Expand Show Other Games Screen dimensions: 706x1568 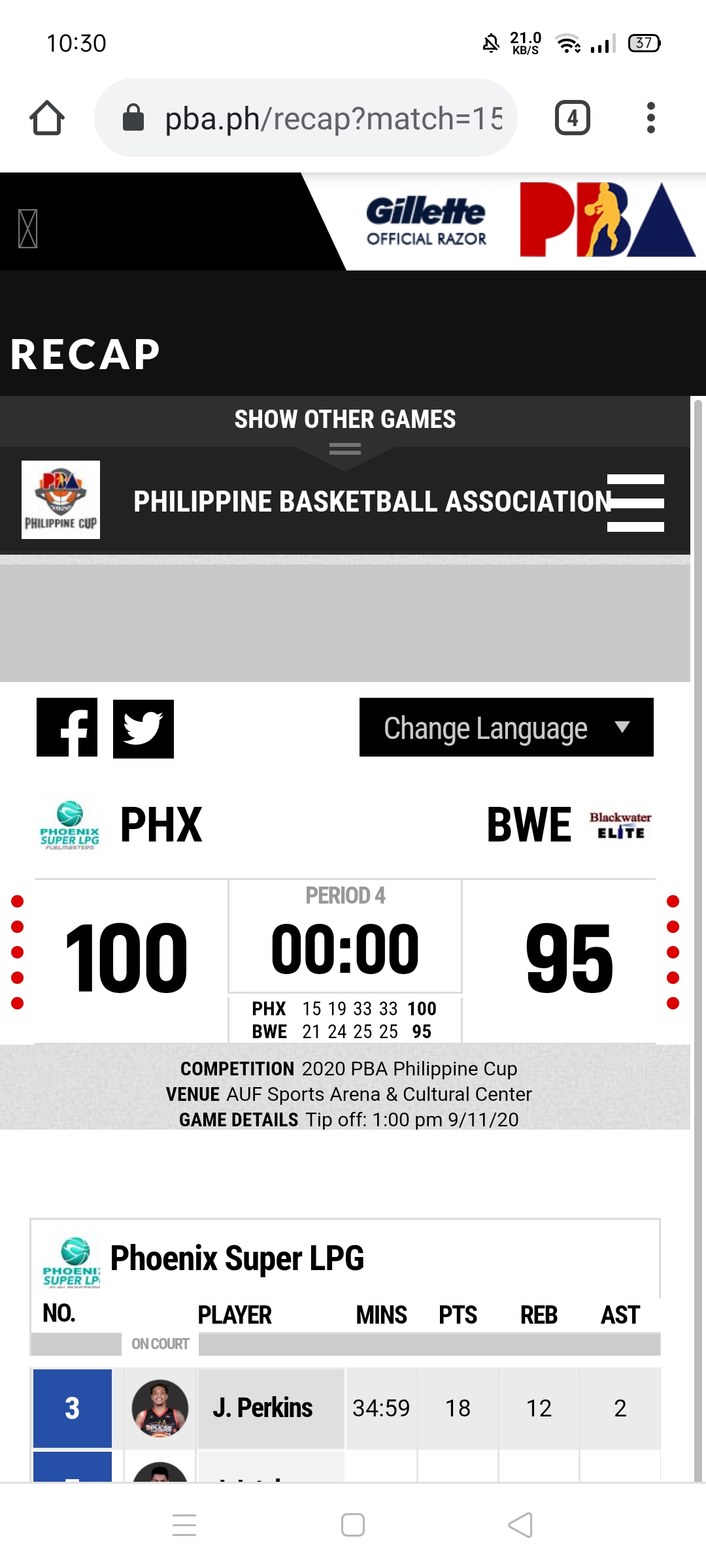pos(345,419)
